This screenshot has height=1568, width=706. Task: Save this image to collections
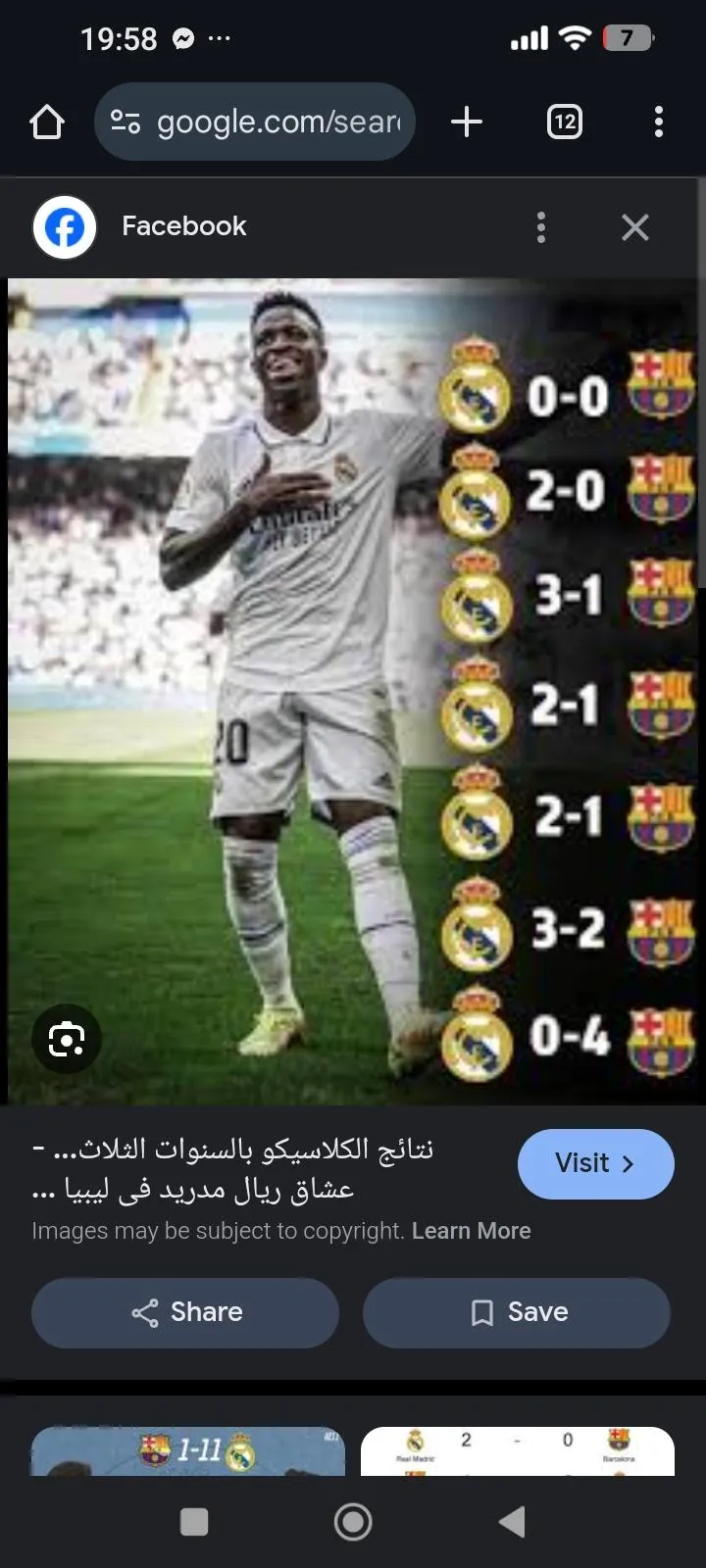tap(517, 1312)
